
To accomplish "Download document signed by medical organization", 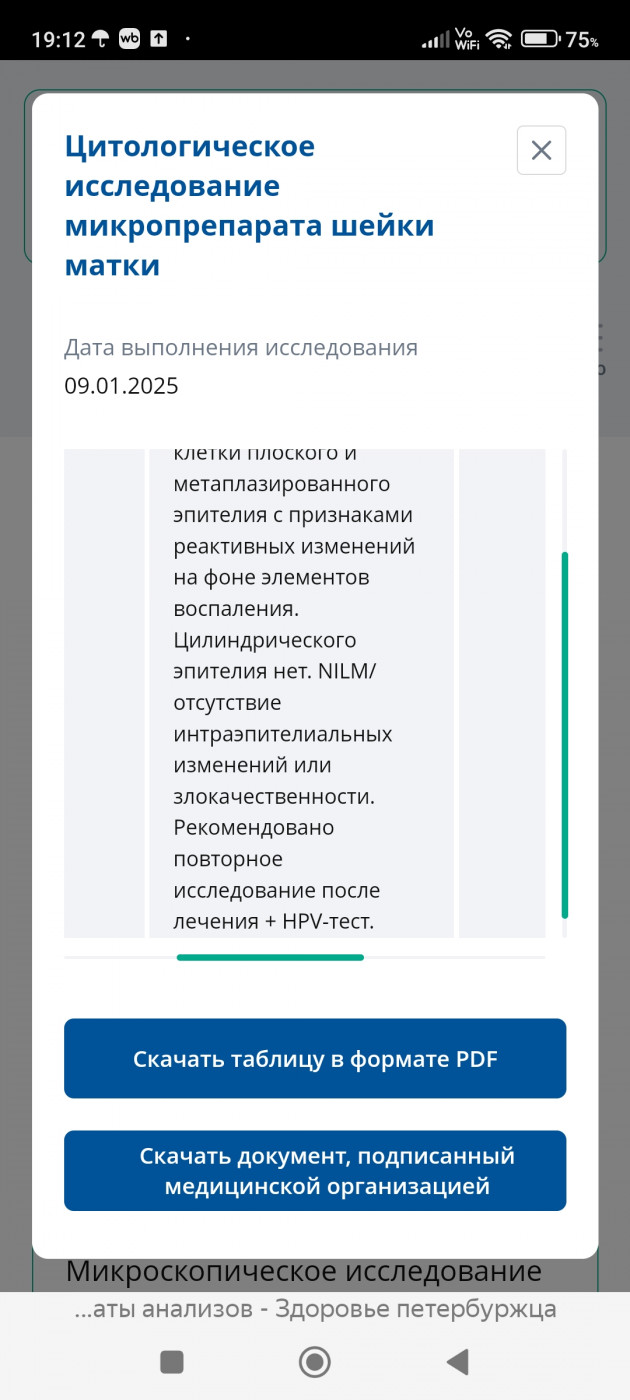I will click(x=315, y=1171).
